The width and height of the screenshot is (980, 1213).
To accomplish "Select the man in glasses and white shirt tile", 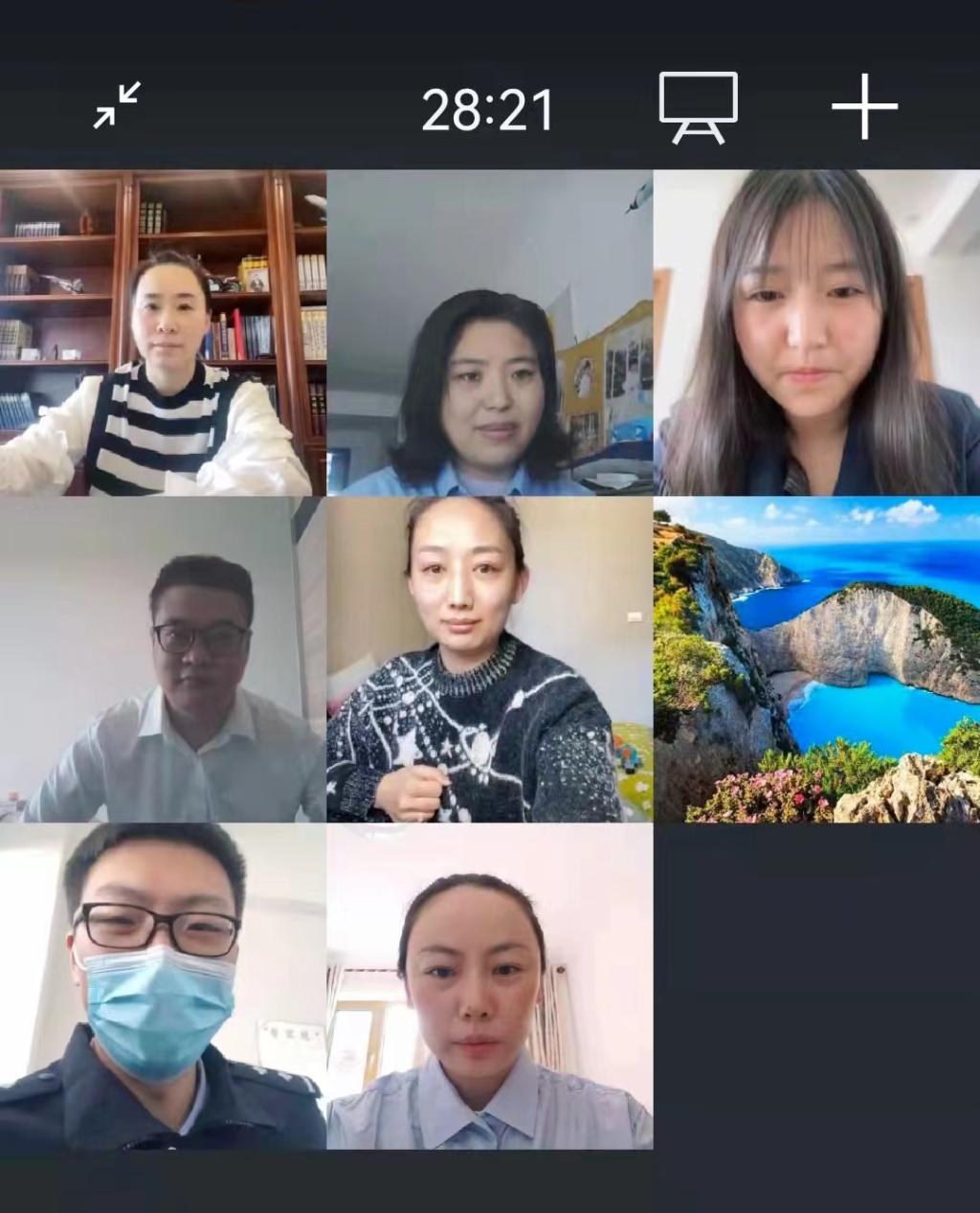I will coord(163,660).
